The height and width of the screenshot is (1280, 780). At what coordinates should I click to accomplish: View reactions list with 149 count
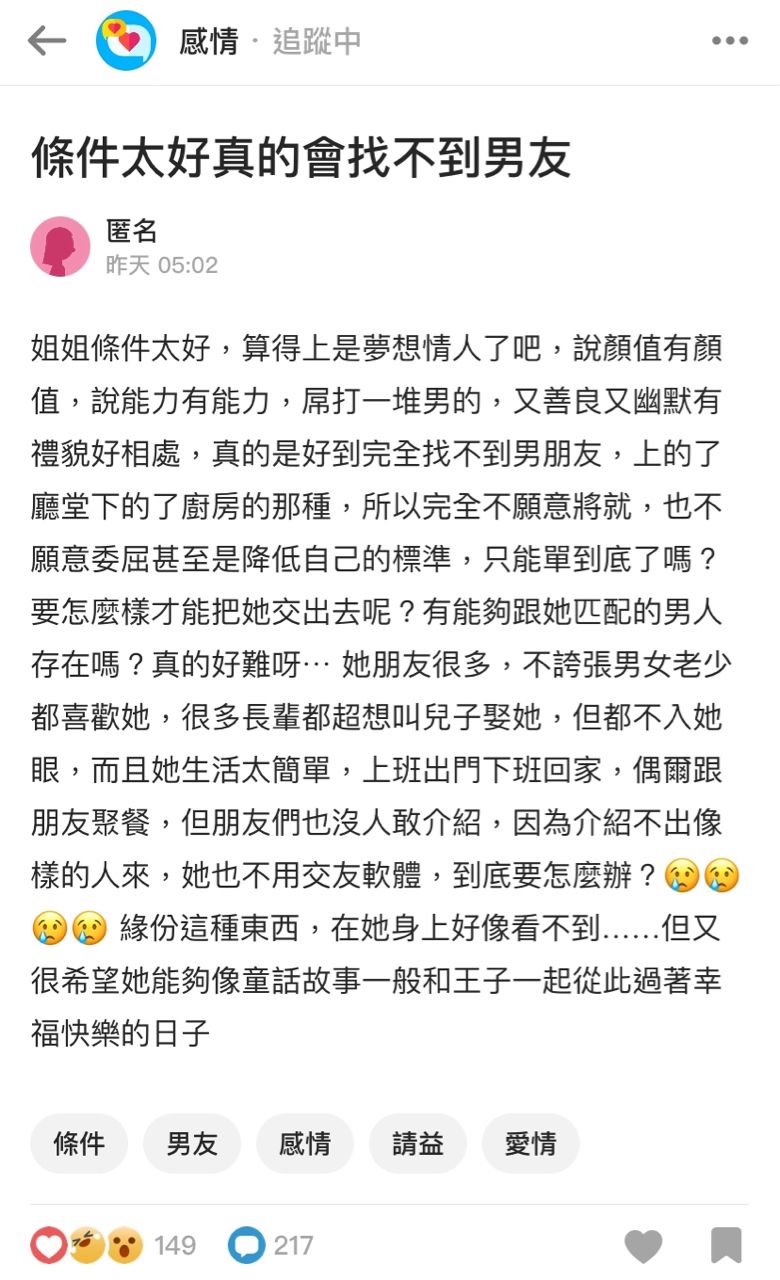(113, 1245)
